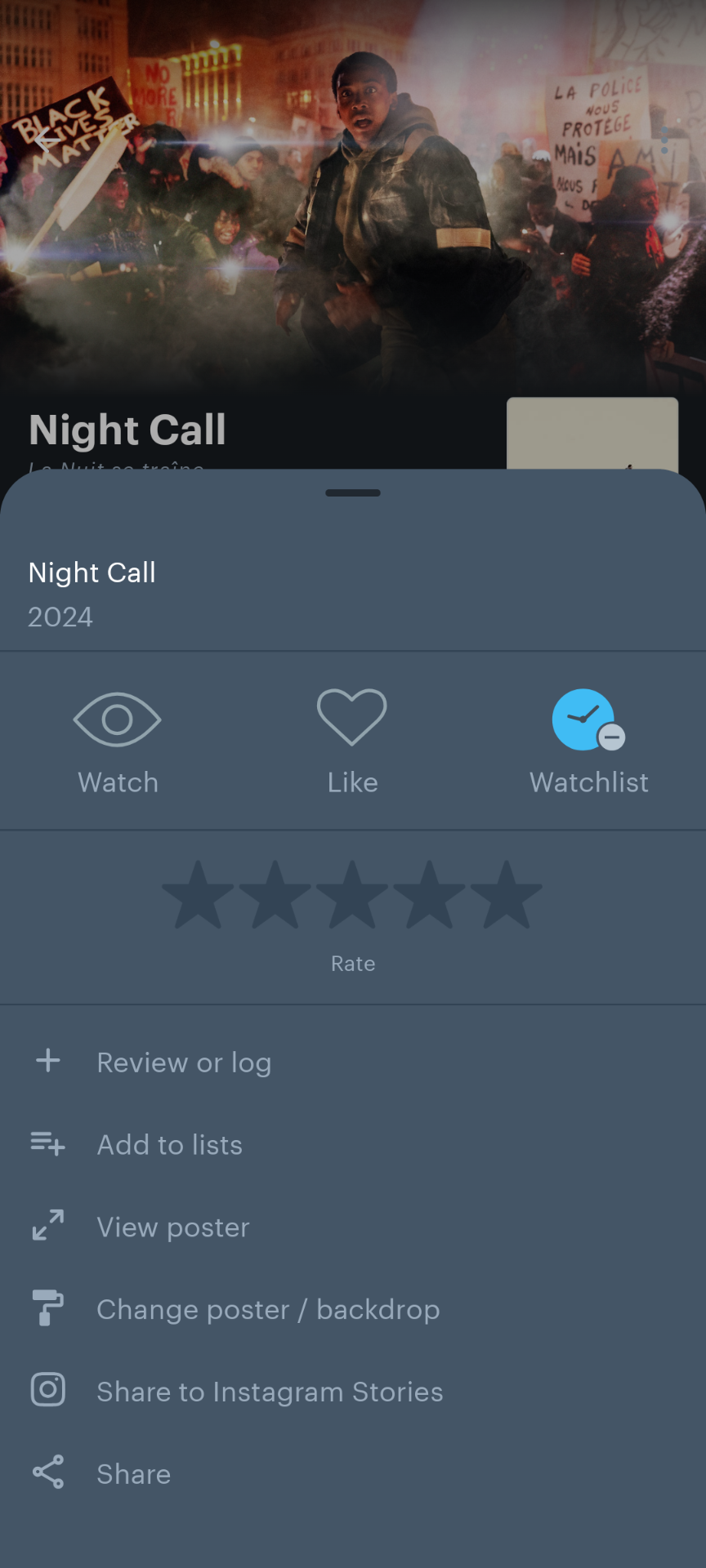Mark Night Call as watched

click(x=117, y=741)
